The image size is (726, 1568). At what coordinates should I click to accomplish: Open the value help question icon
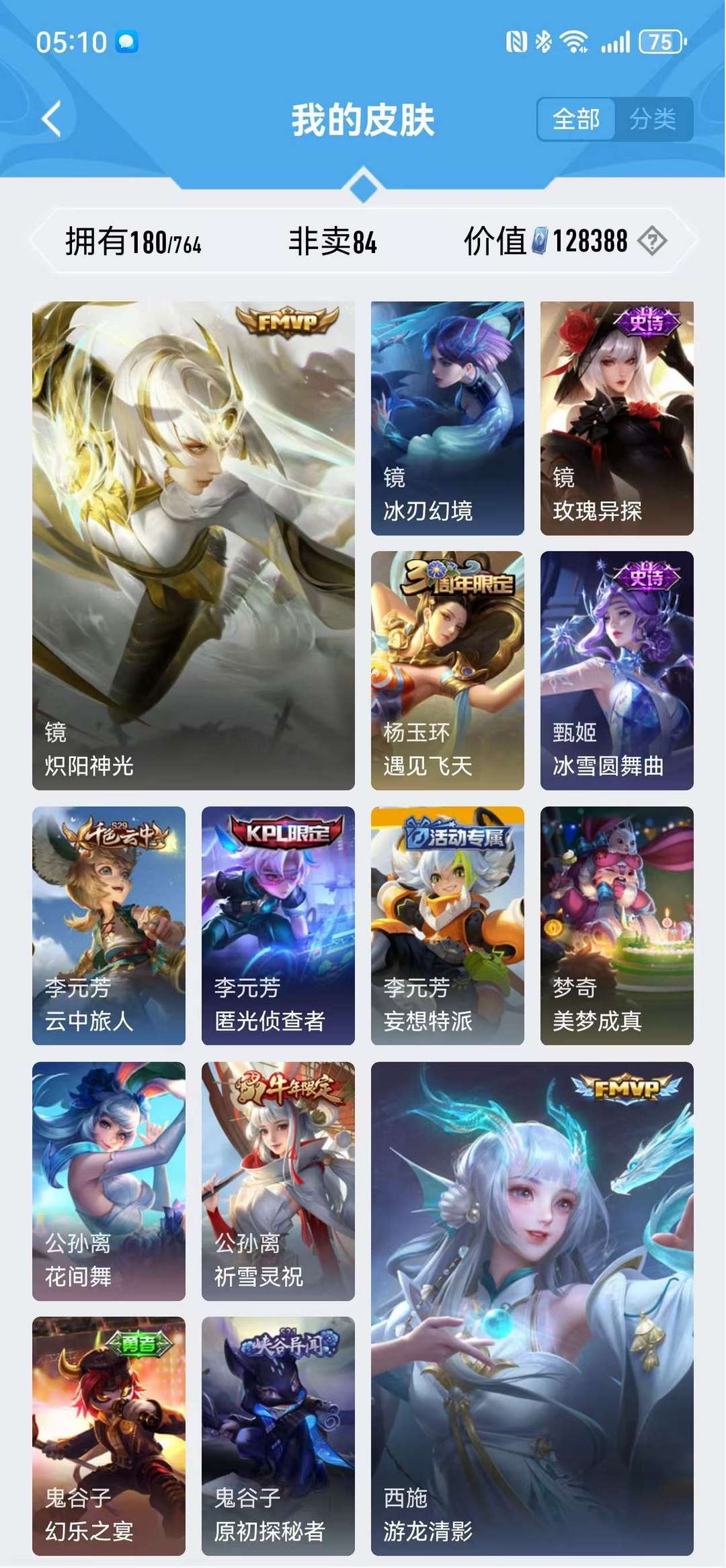652,241
